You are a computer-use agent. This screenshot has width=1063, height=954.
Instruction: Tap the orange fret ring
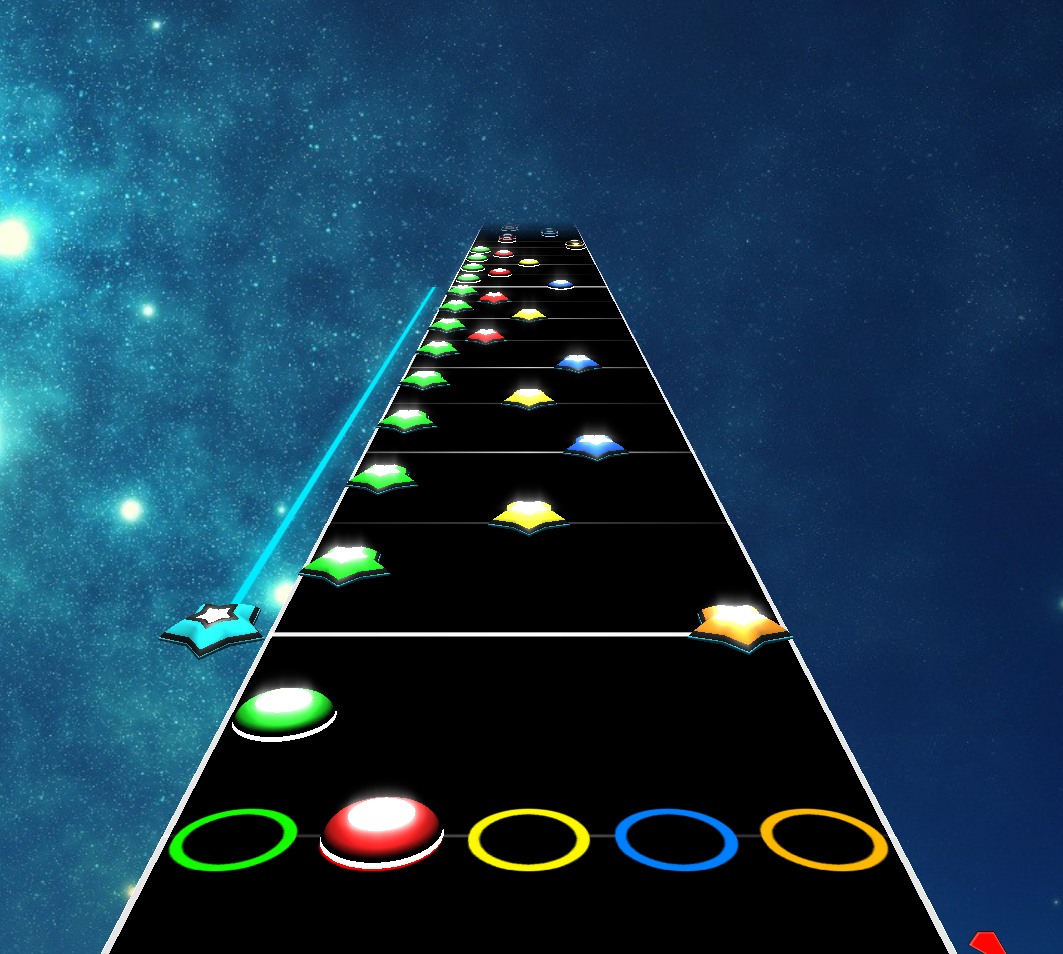[824, 839]
